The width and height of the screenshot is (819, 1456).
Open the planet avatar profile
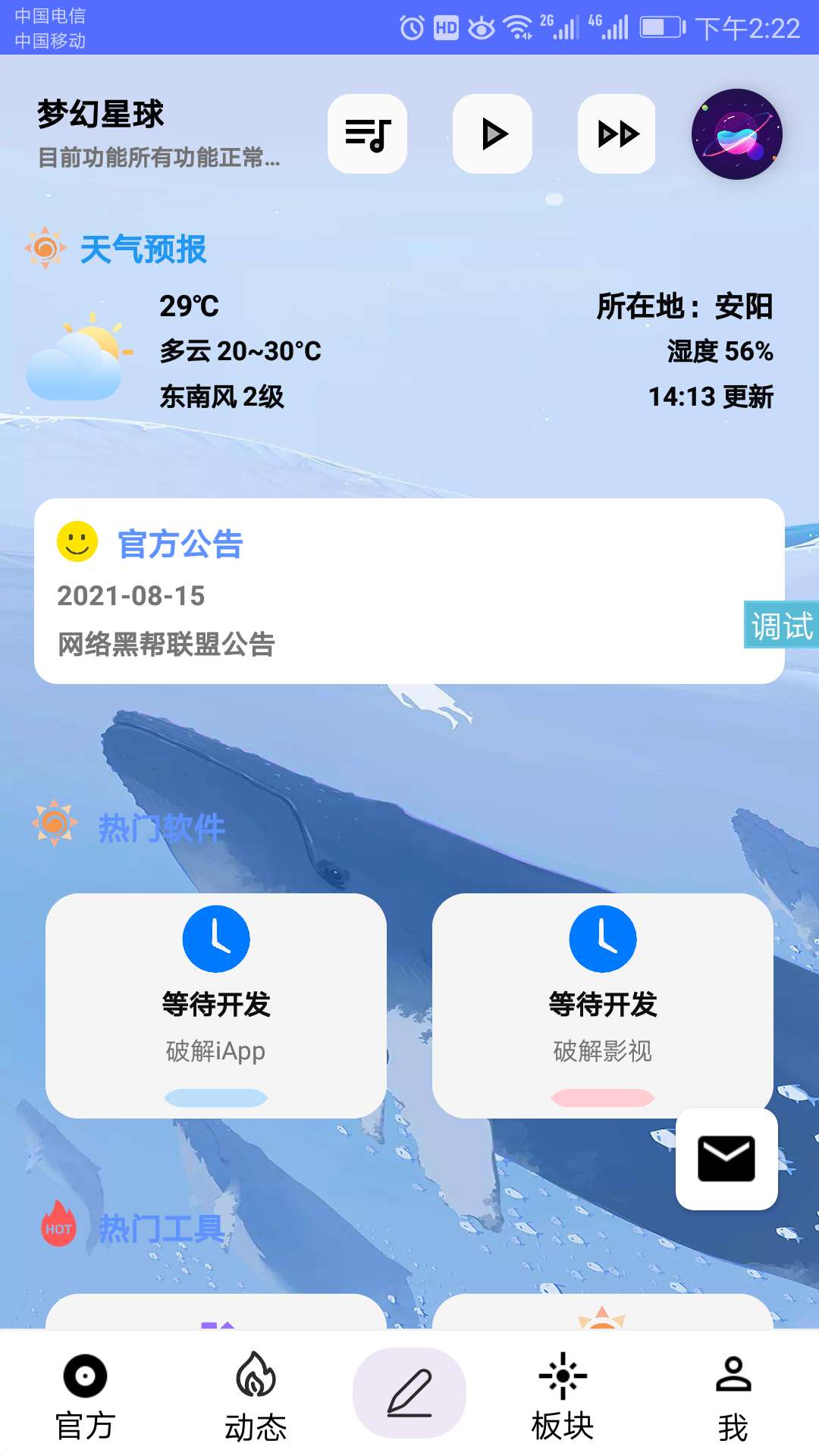point(736,134)
